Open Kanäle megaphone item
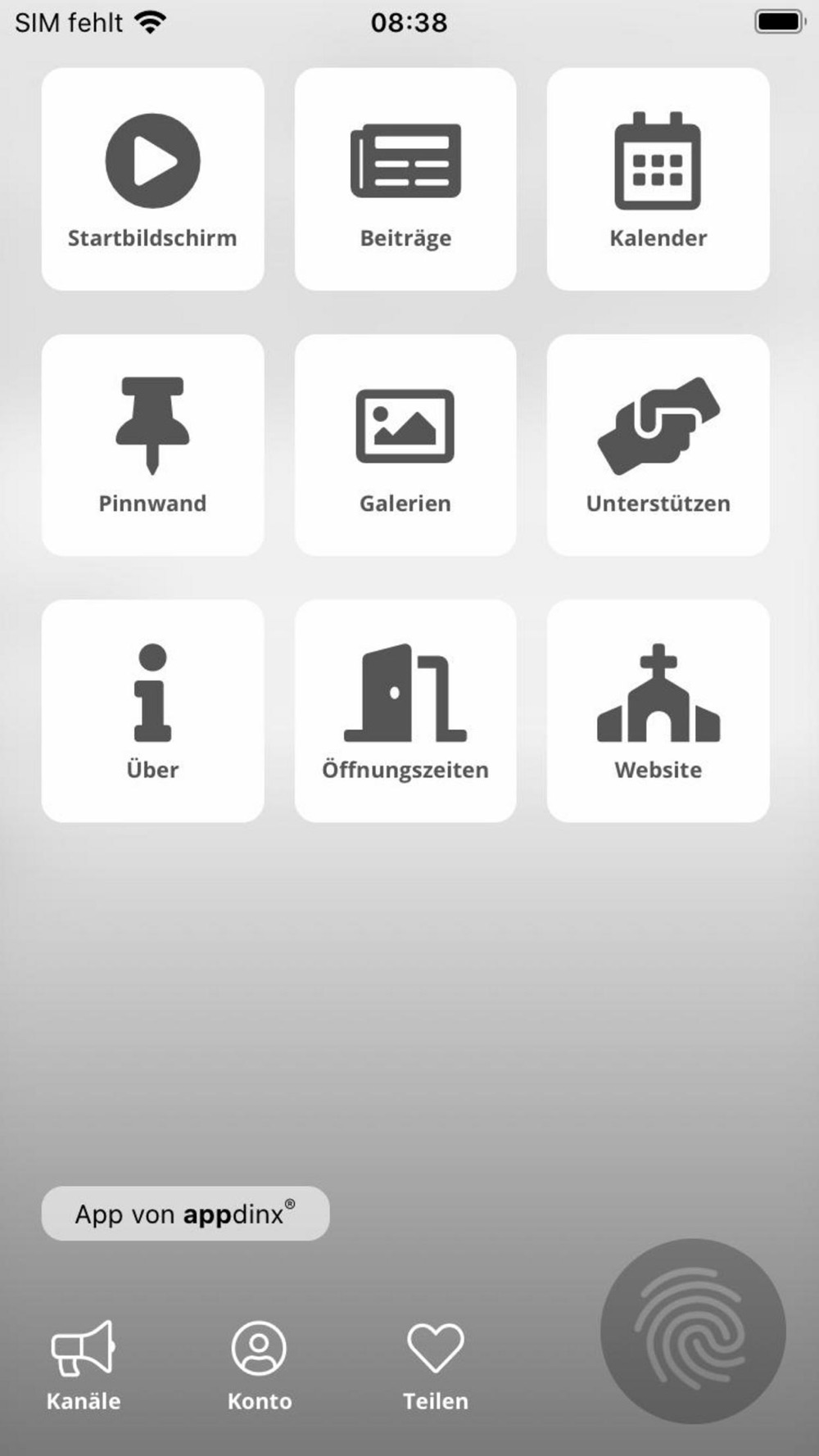Viewport: 819px width, 1456px height. click(84, 1366)
